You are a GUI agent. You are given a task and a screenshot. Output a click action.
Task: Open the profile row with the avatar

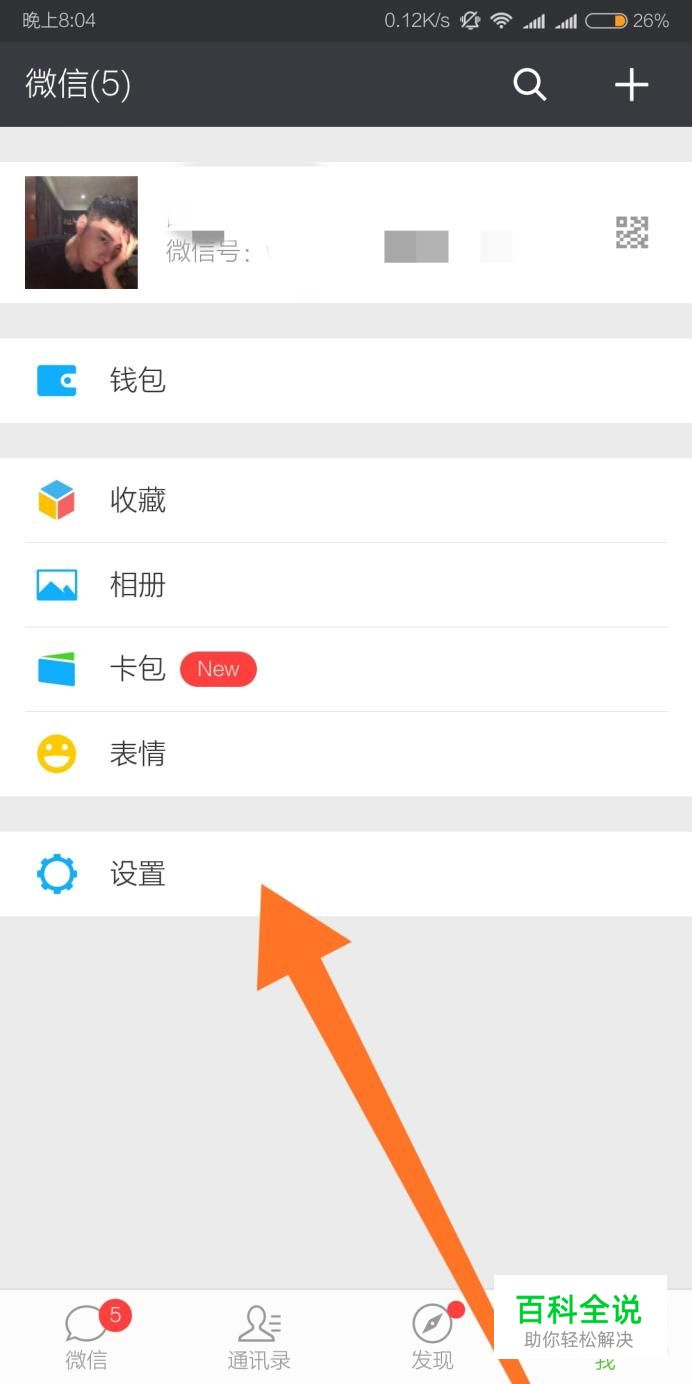[x=346, y=232]
